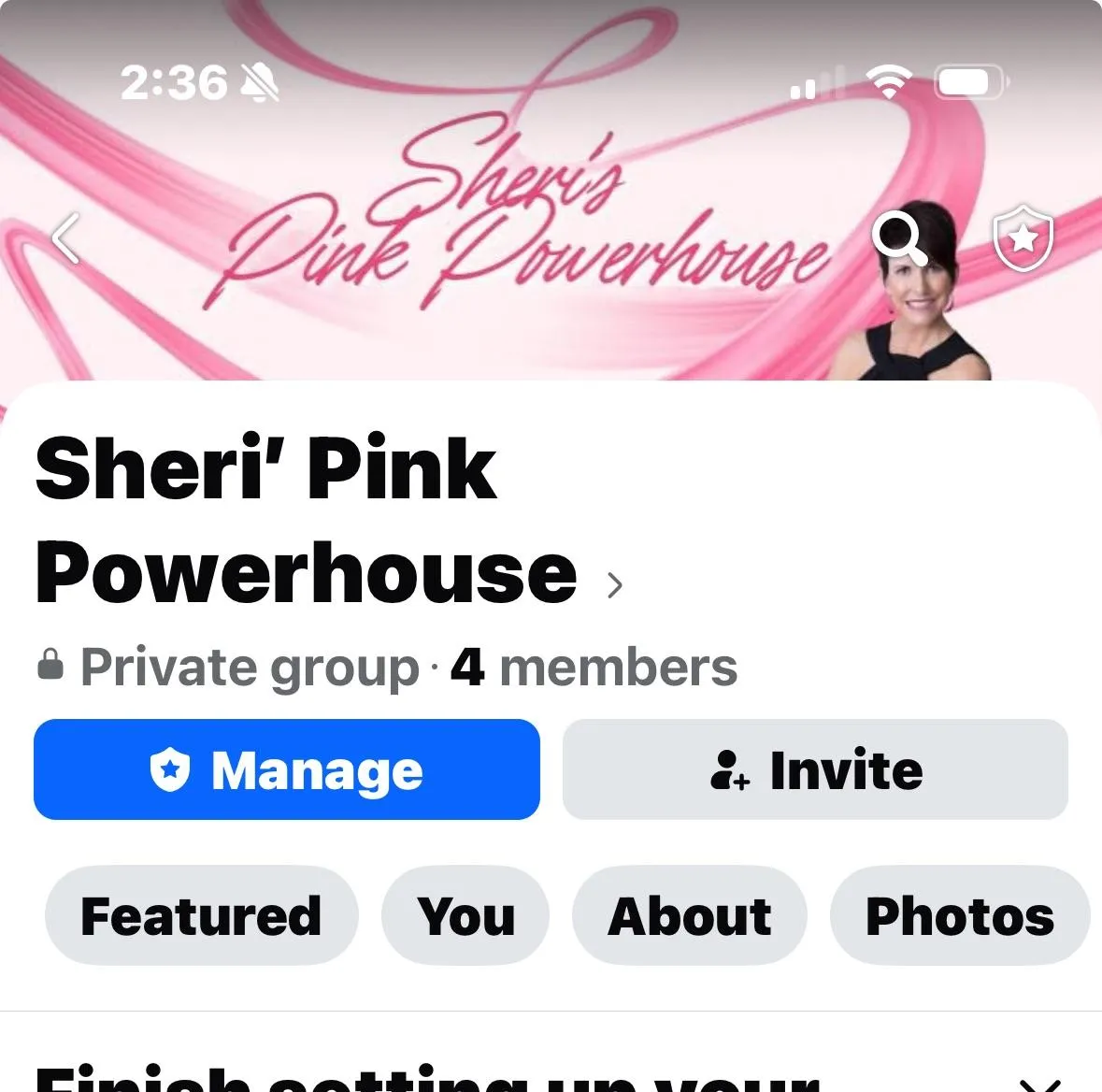Go back using the left arrow

click(65, 238)
